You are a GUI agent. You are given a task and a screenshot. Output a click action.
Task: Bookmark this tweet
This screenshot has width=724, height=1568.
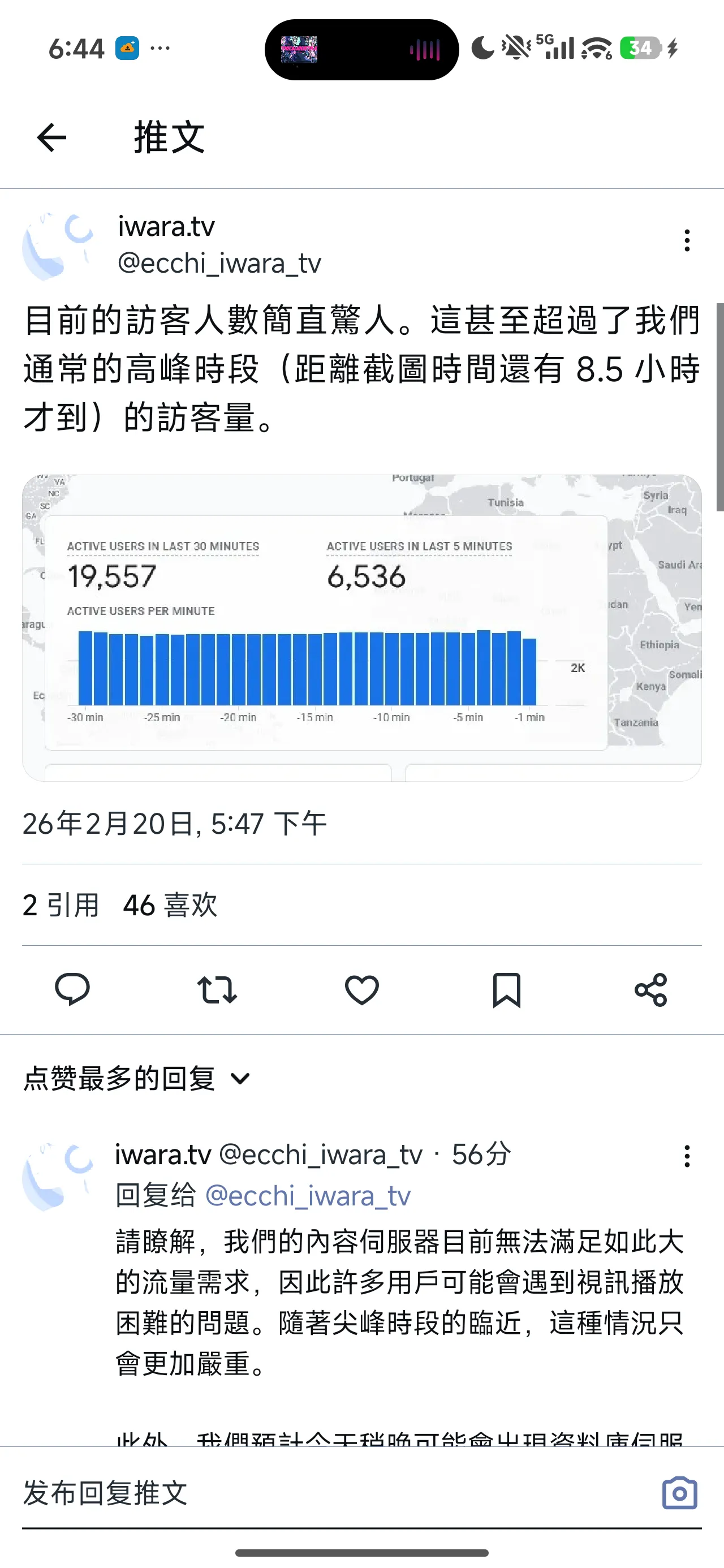506,990
